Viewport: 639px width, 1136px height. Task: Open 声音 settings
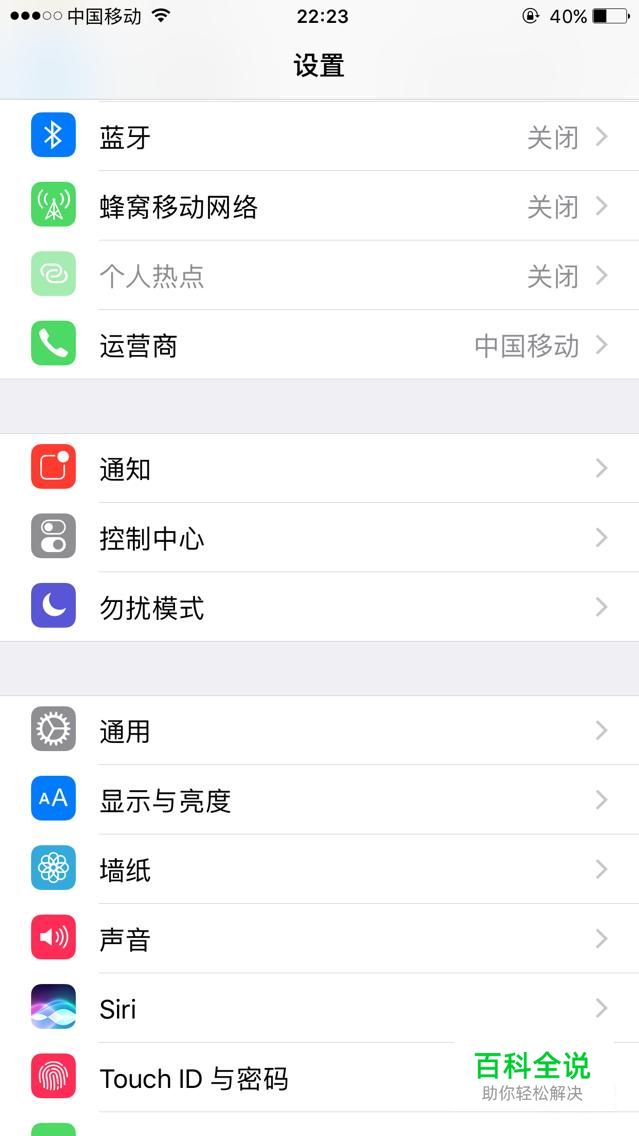click(320, 940)
